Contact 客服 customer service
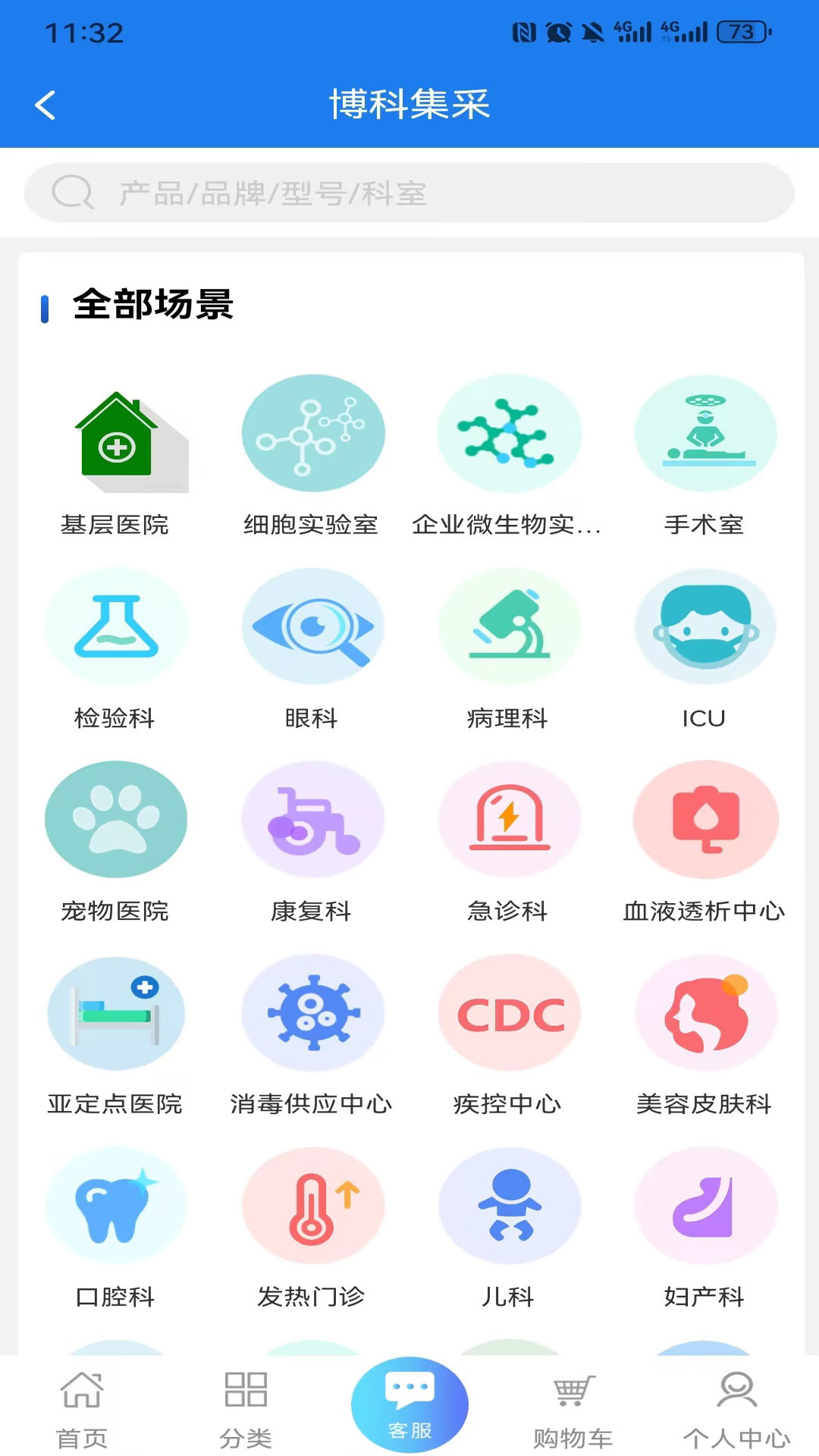This screenshot has height=1456, width=819. [x=409, y=1404]
